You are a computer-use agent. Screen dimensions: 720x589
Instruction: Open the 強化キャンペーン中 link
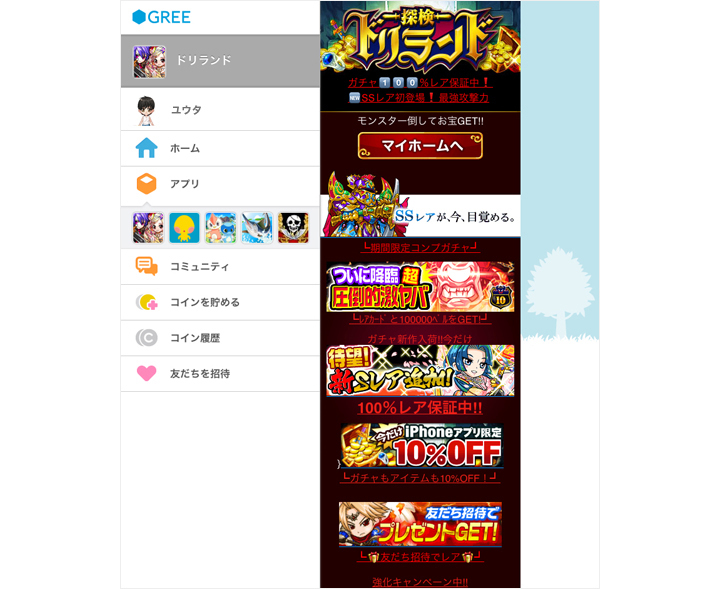coord(420,581)
